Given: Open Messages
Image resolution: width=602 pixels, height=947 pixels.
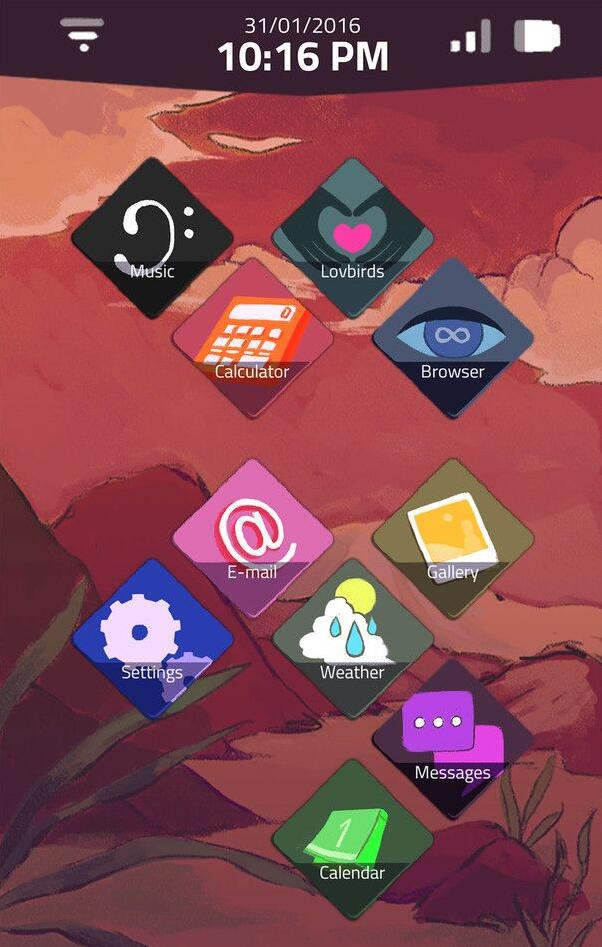Looking at the screenshot, I should pyautogui.click(x=452, y=738).
